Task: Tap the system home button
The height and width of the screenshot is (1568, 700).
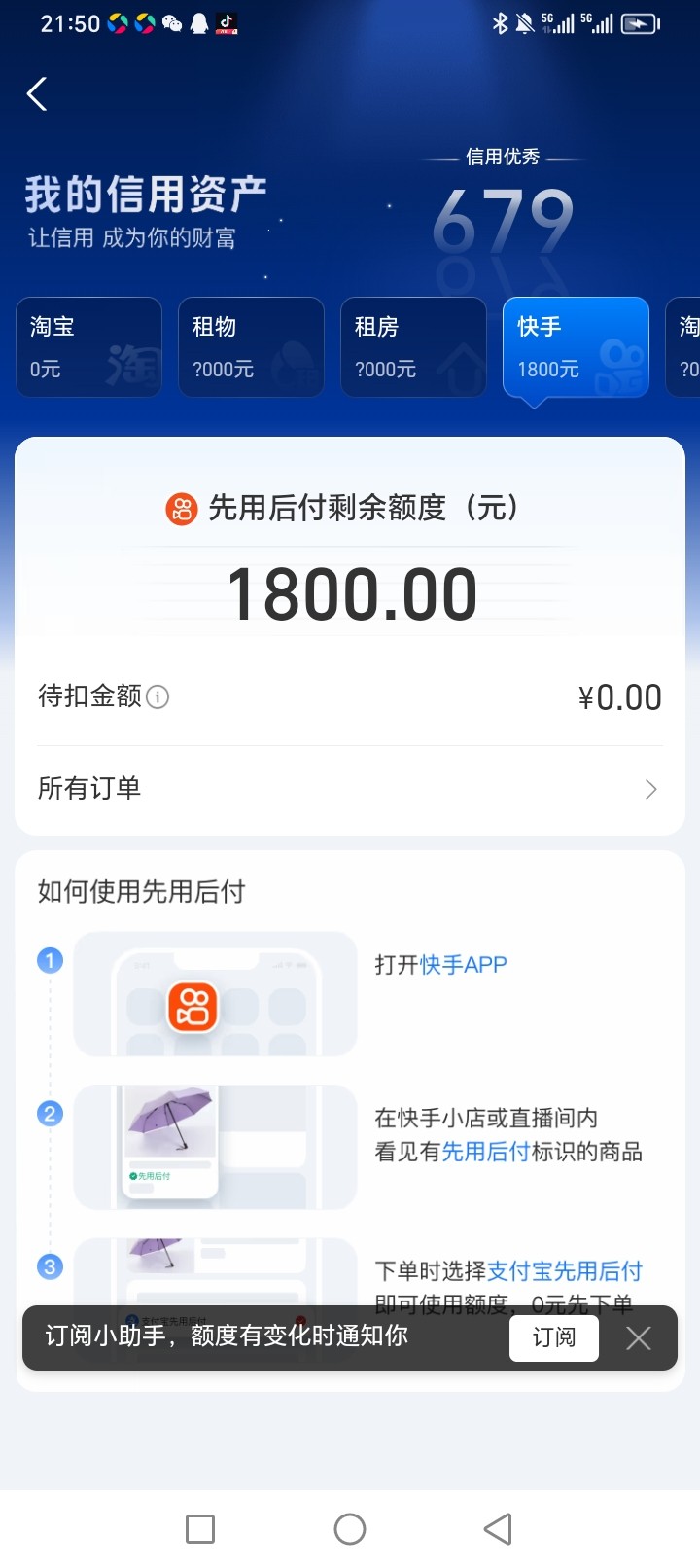Action: (x=350, y=1529)
